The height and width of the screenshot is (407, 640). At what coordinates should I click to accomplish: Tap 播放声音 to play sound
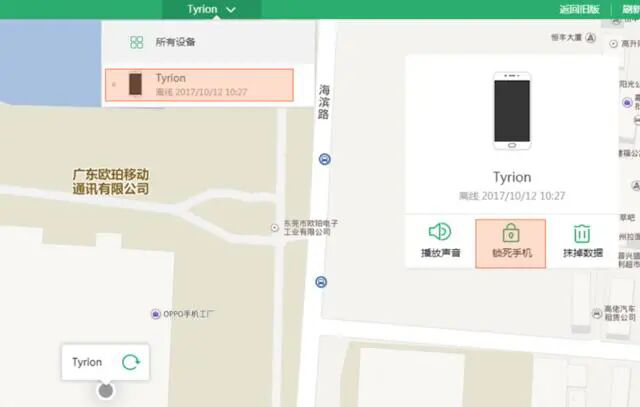coord(440,242)
